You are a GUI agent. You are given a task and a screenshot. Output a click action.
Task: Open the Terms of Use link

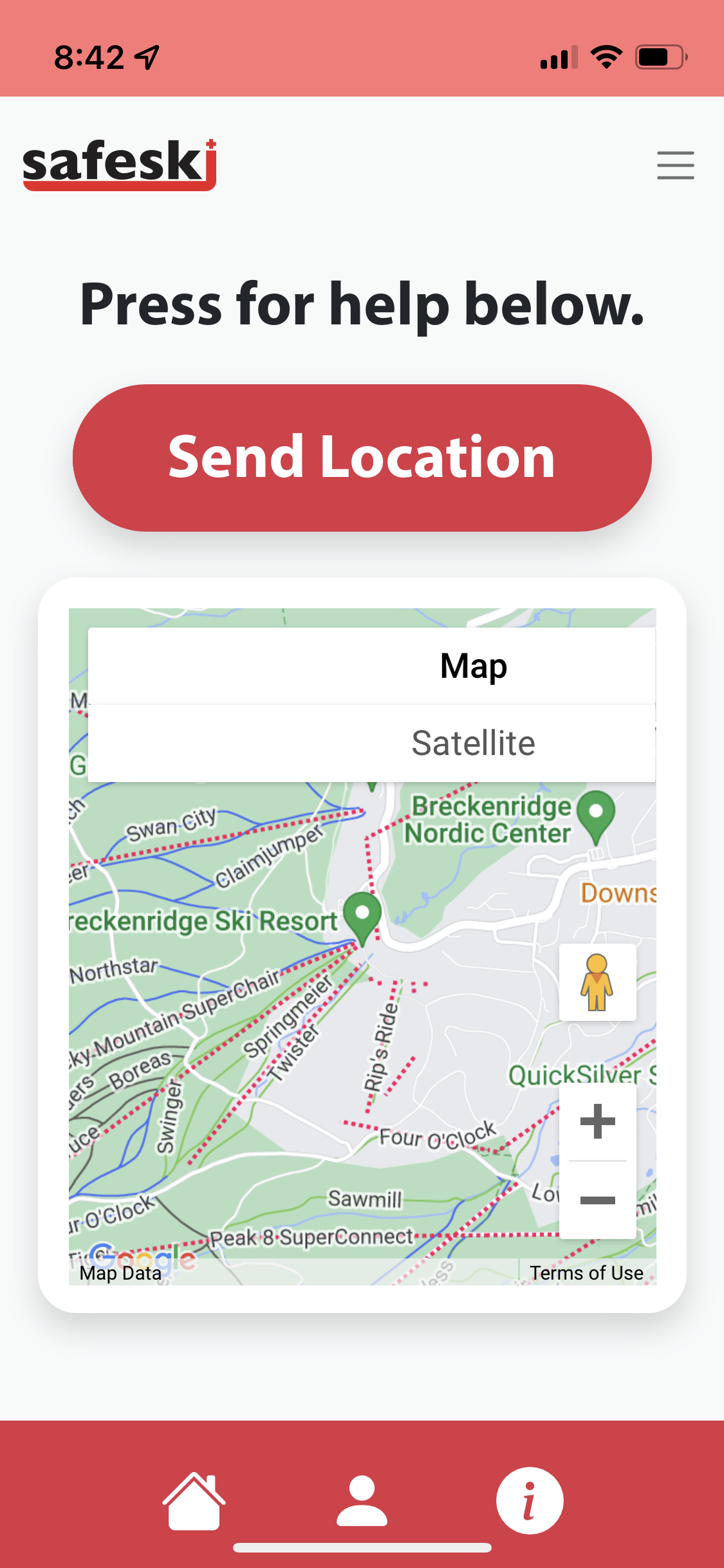point(586,1273)
